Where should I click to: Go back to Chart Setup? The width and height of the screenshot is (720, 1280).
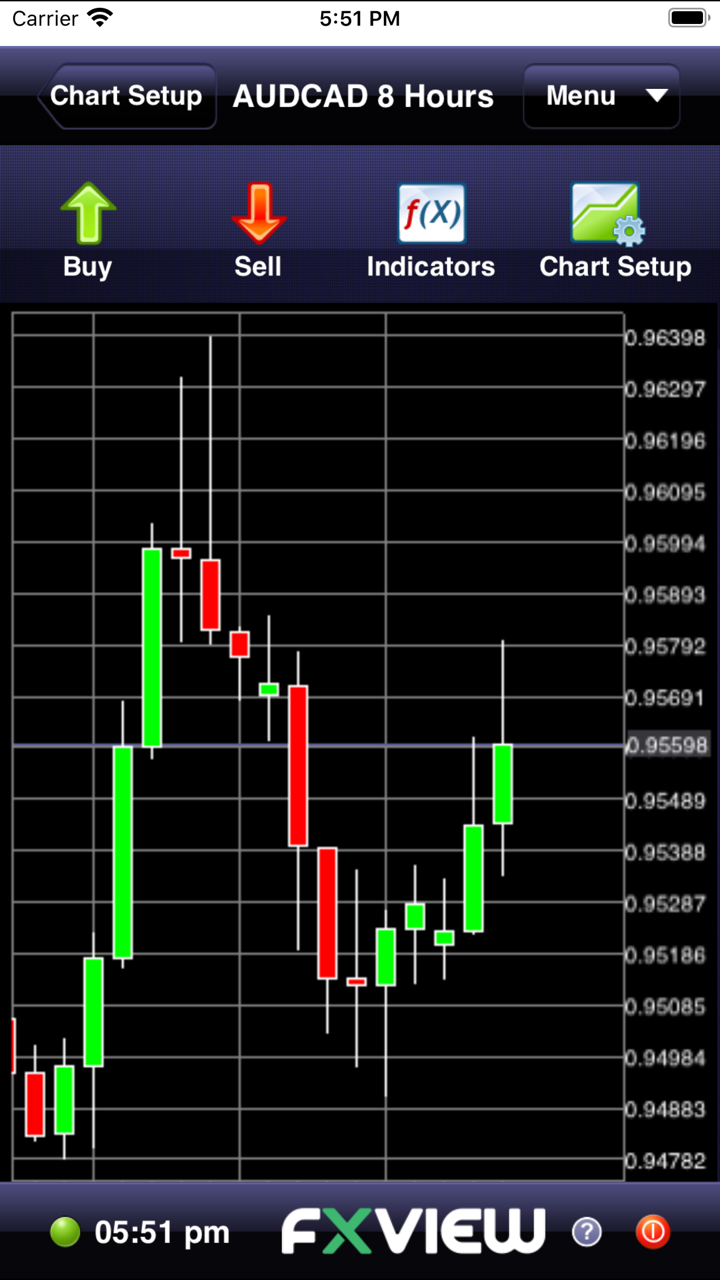(x=126, y=96)
